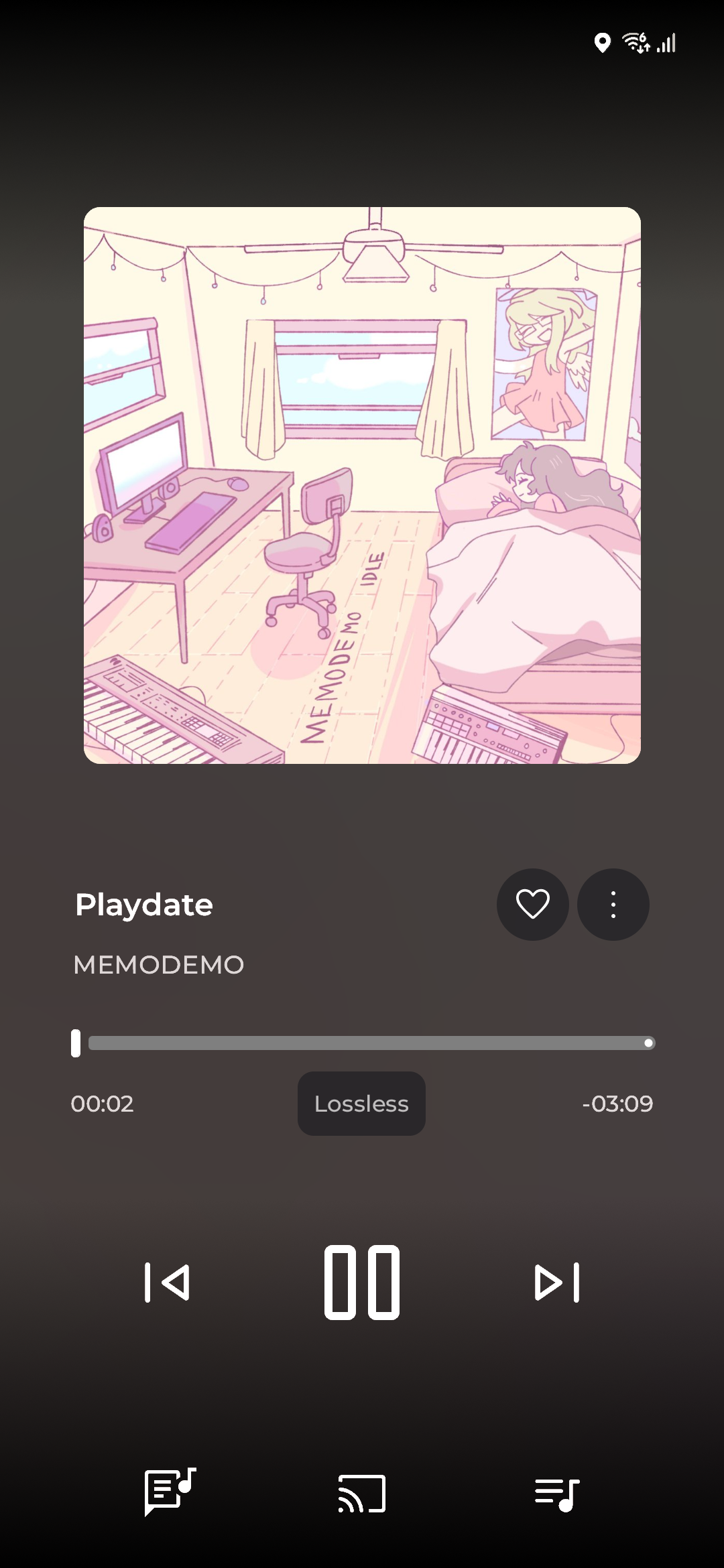
Task: Open the three-dot more options menu
Action: pyautogui.click(x=613, y=904)
